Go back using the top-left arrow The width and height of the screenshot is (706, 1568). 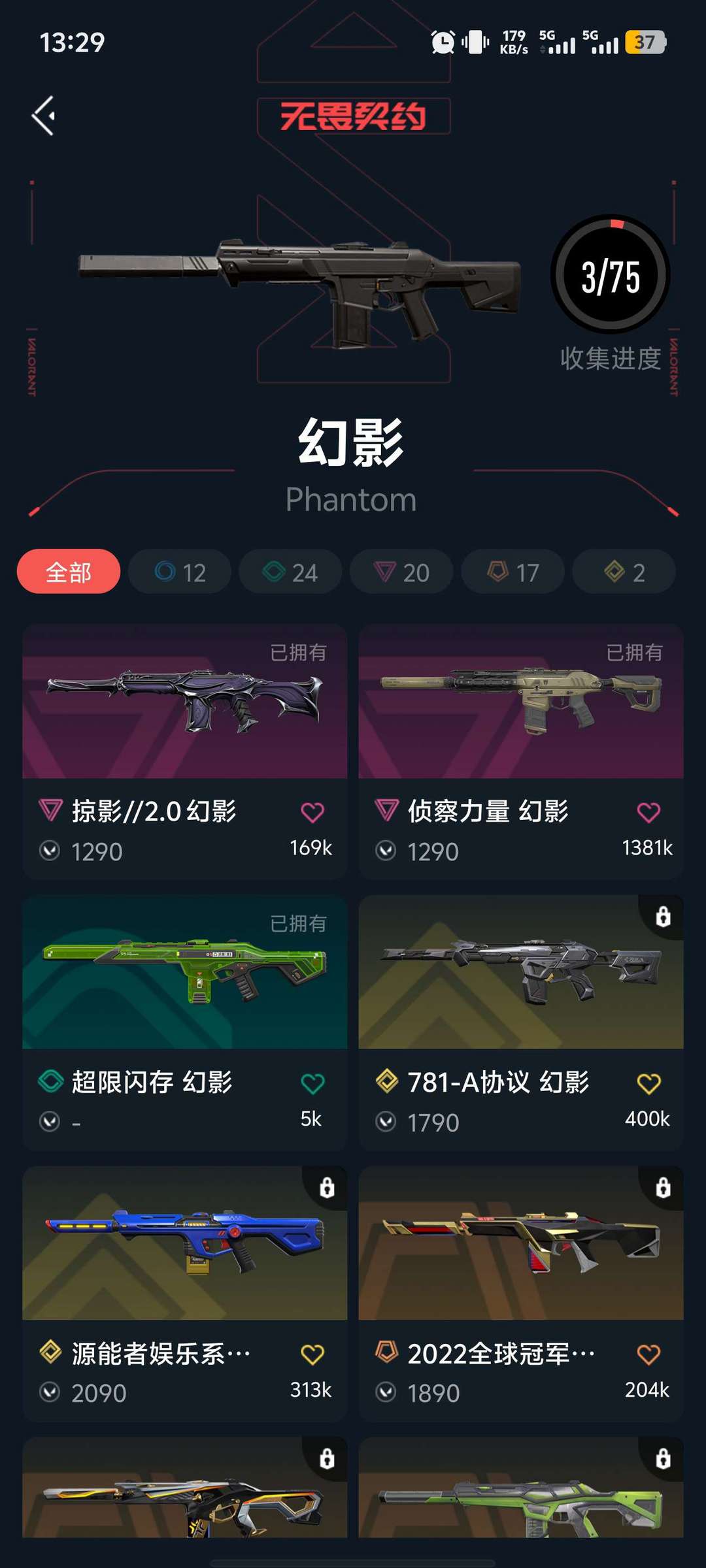point(44,116)
